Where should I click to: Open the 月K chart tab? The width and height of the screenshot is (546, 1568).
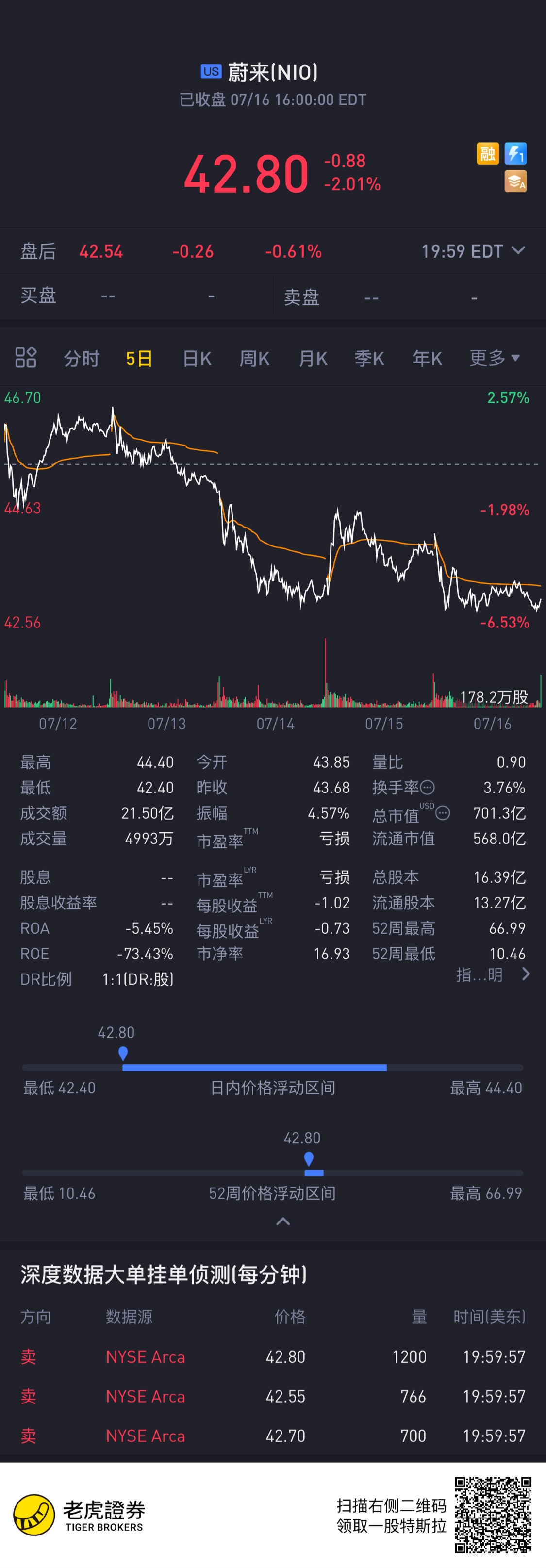click(313, 359)
